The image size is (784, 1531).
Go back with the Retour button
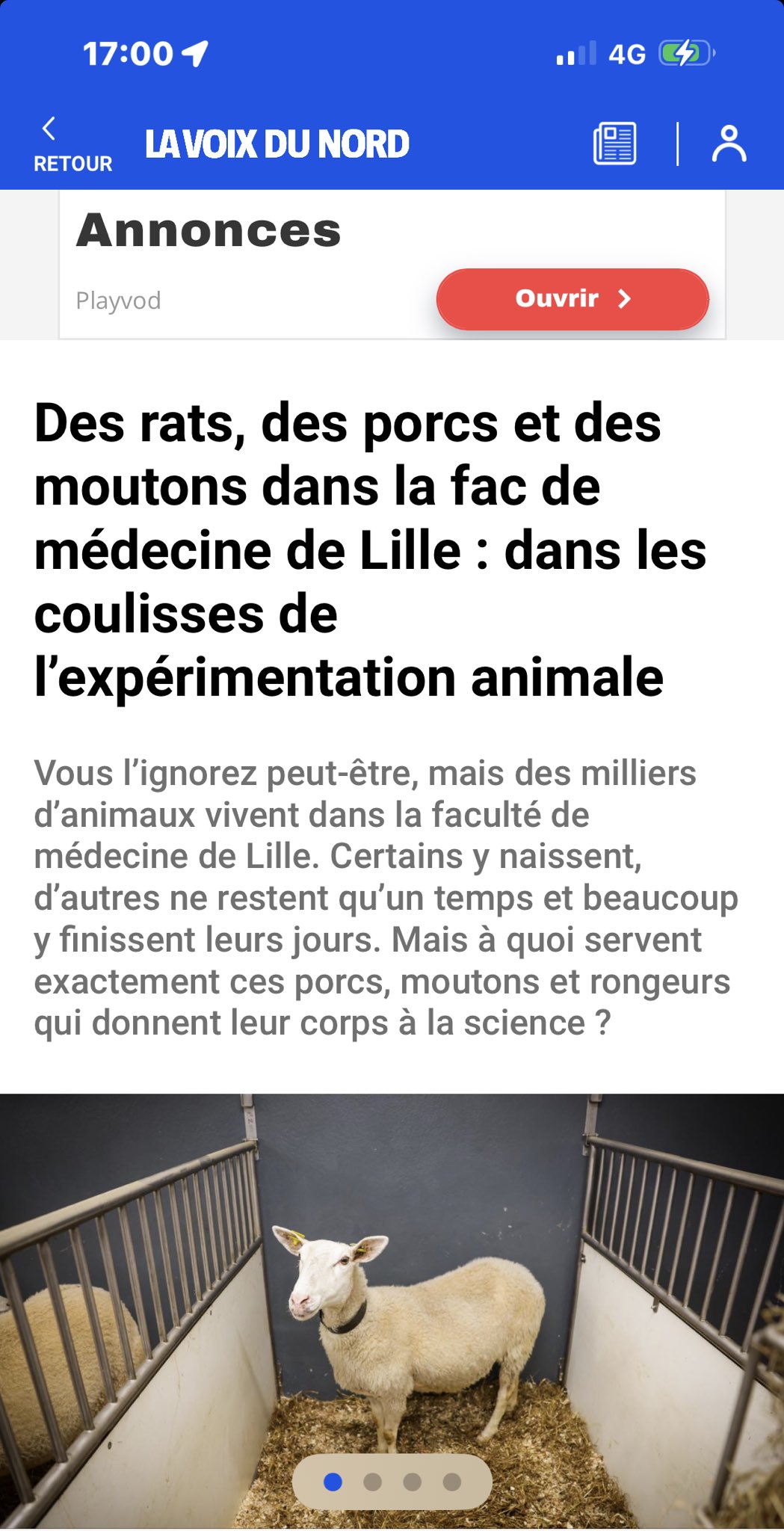(x=72, y=145)
